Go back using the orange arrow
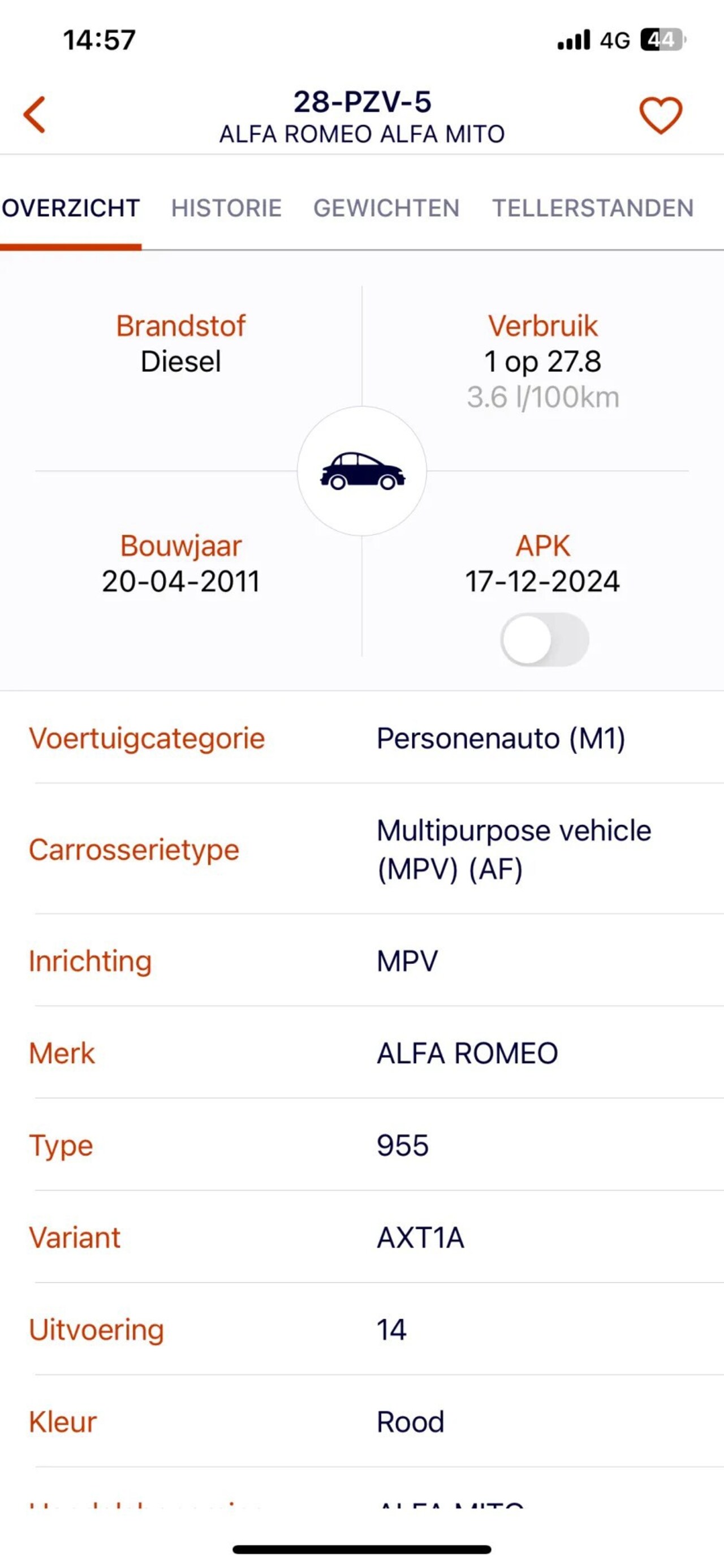 click(x=35, y=114)
